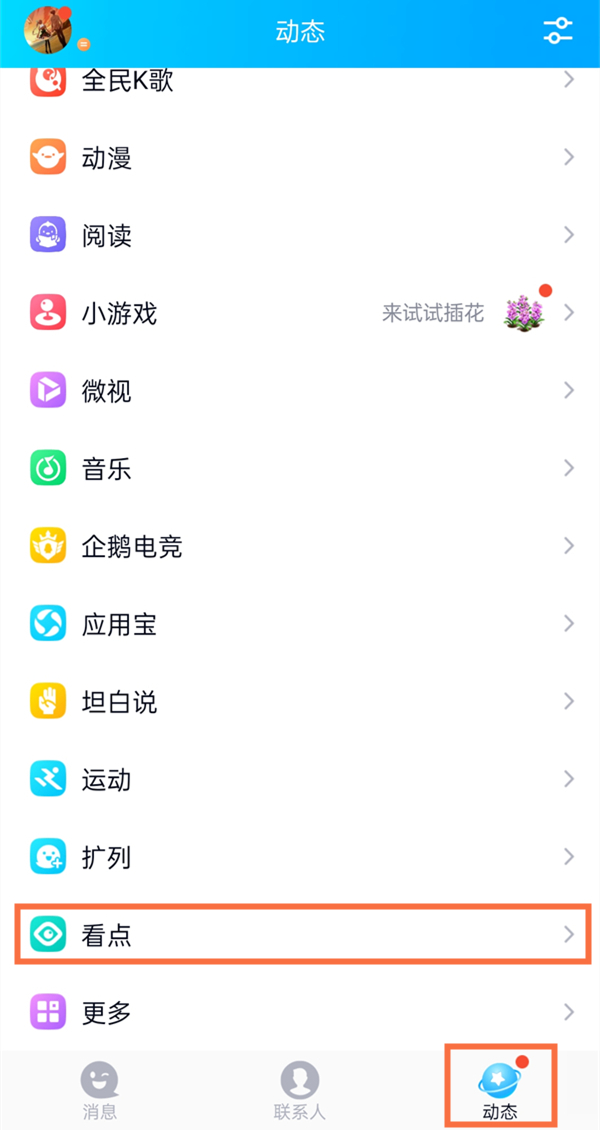
Task: Open the 更多 row
Action: pyautogui.click(x=300, y=1012)
